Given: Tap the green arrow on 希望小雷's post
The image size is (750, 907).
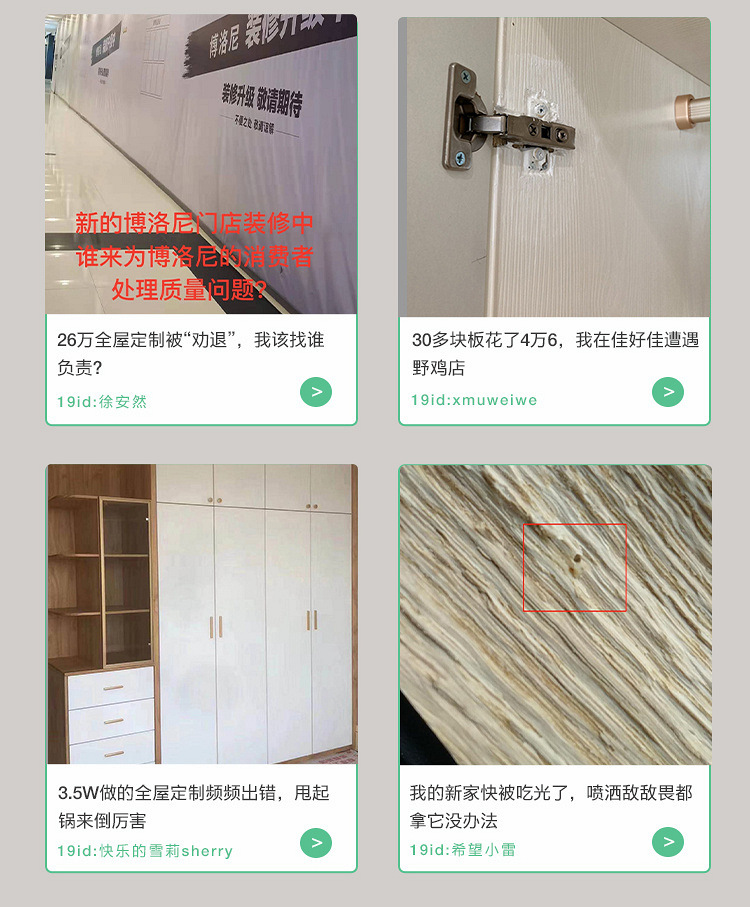Looking at the screenshot, I should coord(668,842).
